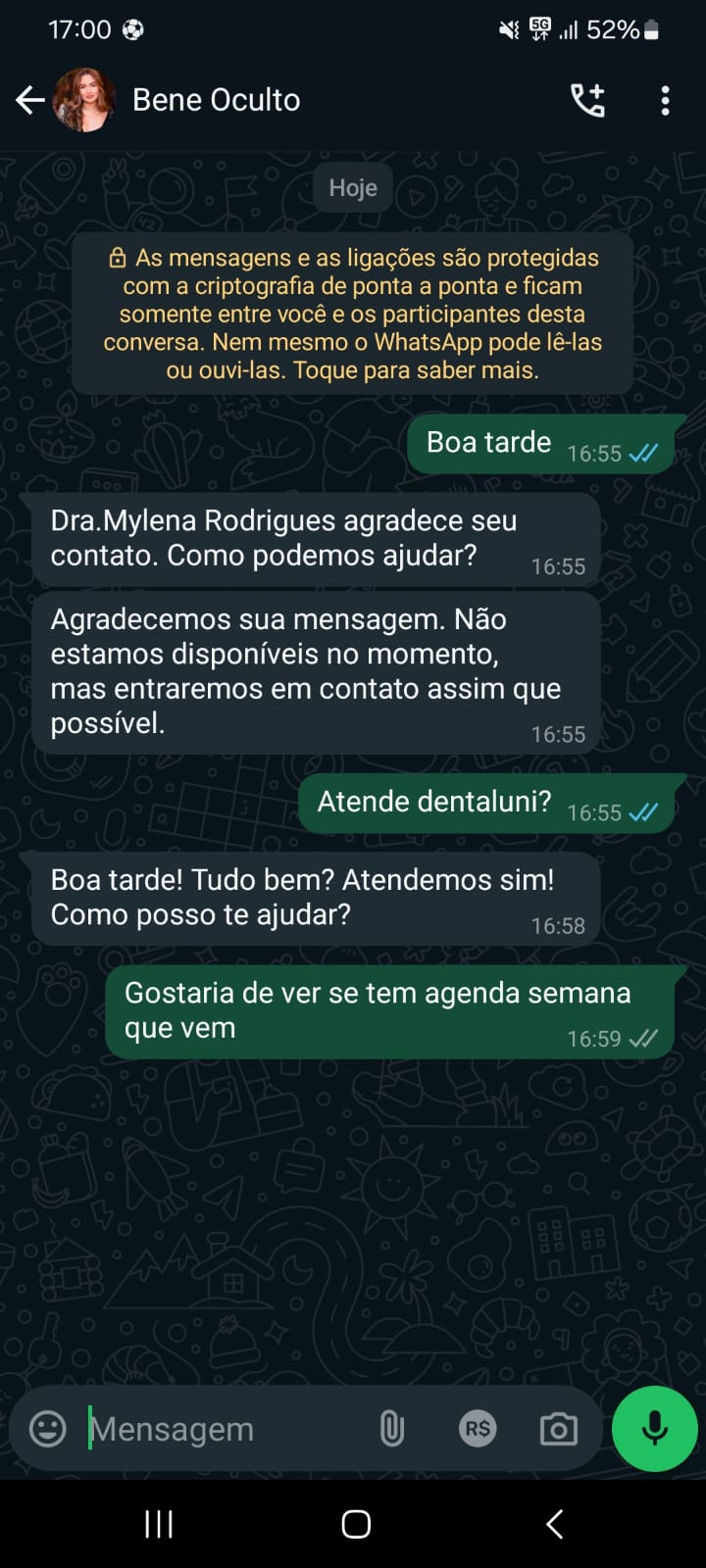
Task: Open the chat overflow menu
Action: 665,100
